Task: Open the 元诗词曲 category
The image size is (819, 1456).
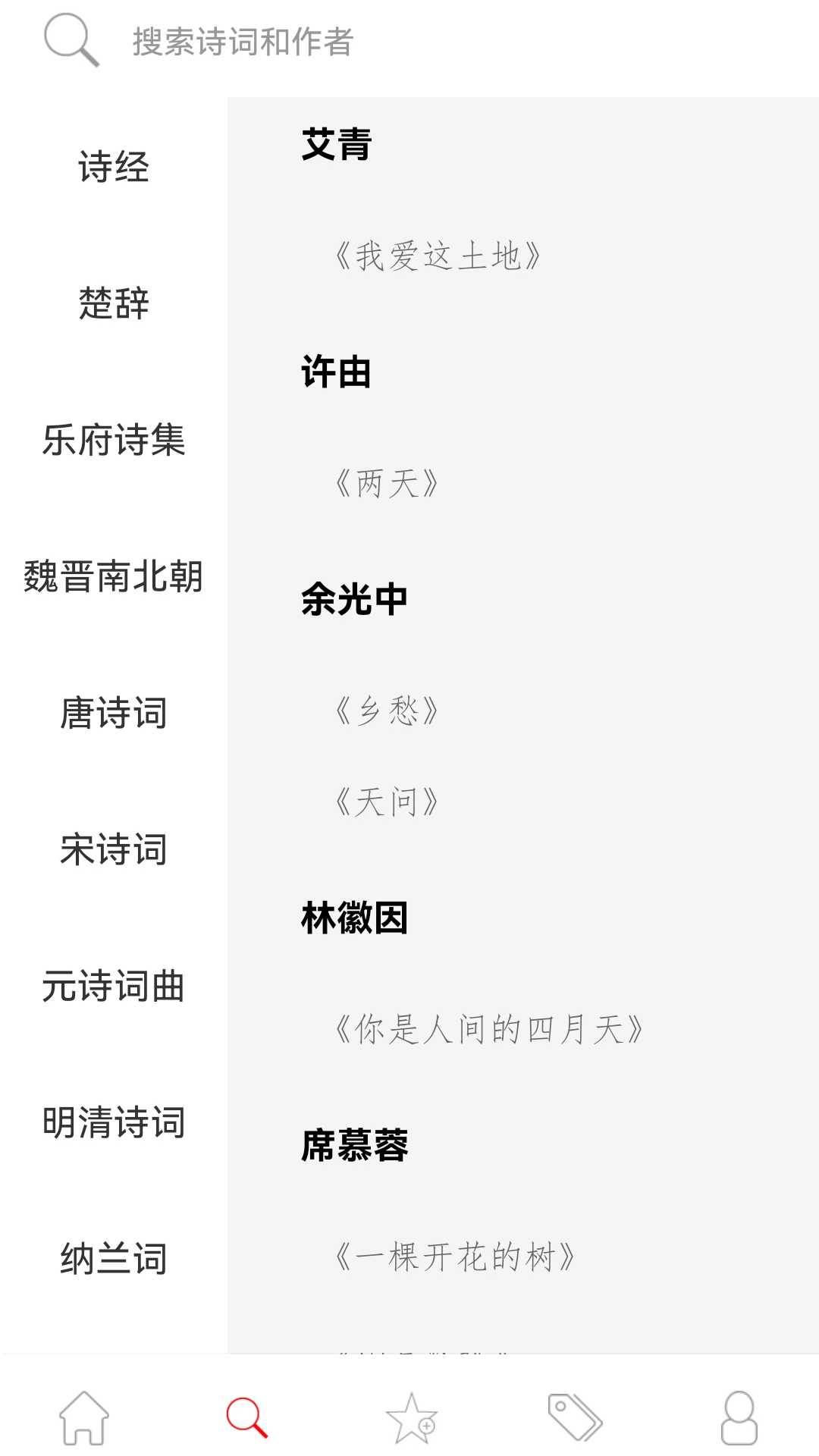Action: tap(114, 986)
